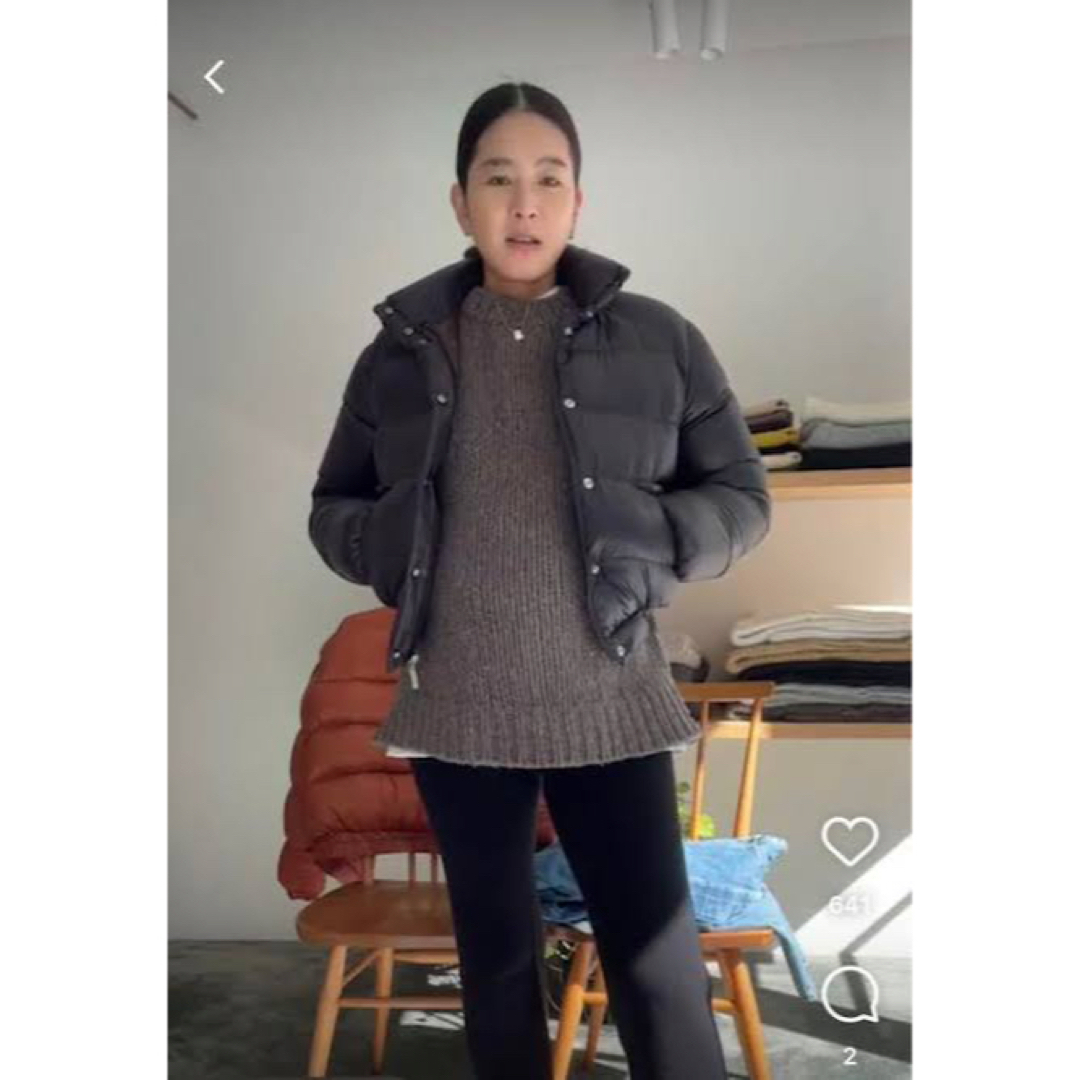Open the comments bubble icon
This screenshot has width=1080, height=1080.
point(850,995)
